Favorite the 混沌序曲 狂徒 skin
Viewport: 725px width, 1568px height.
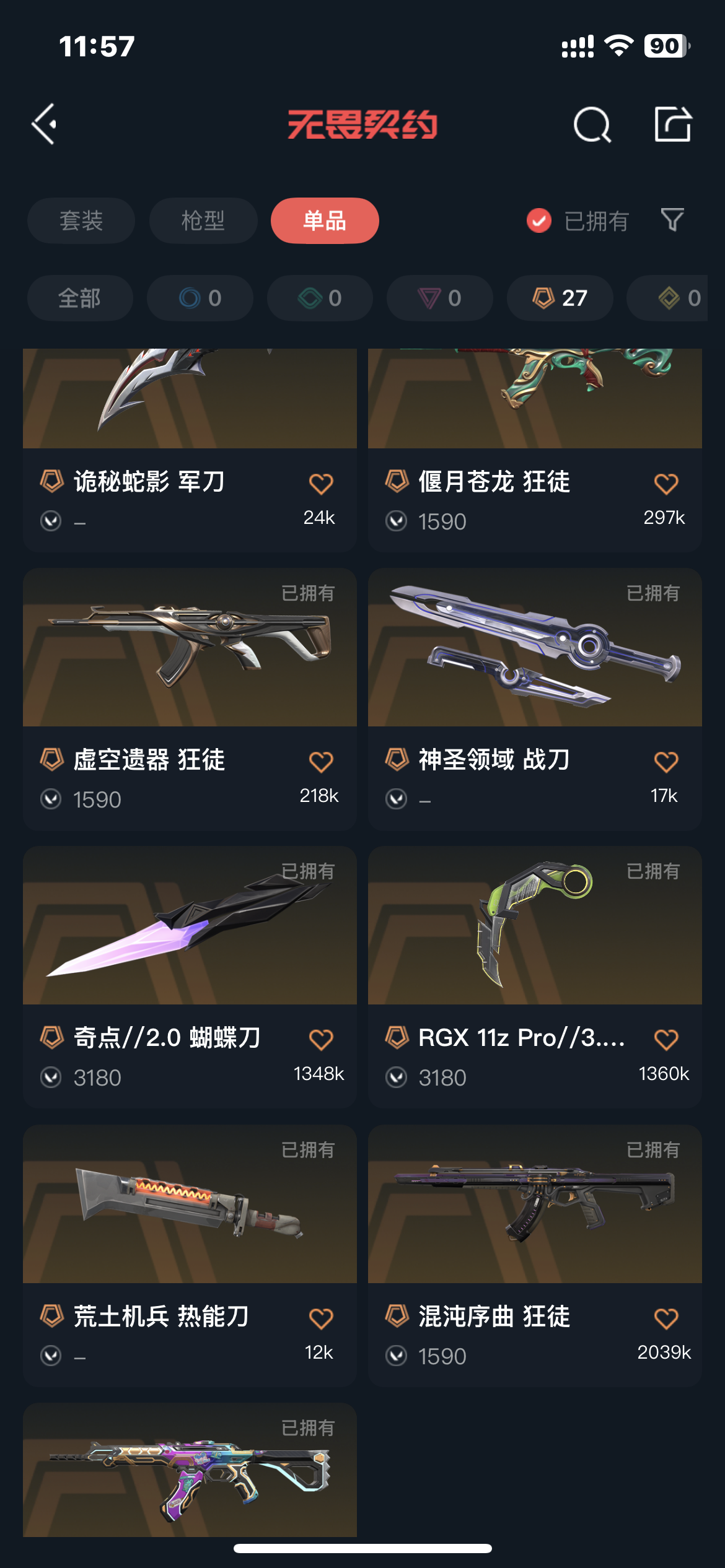coord(666,1318)
